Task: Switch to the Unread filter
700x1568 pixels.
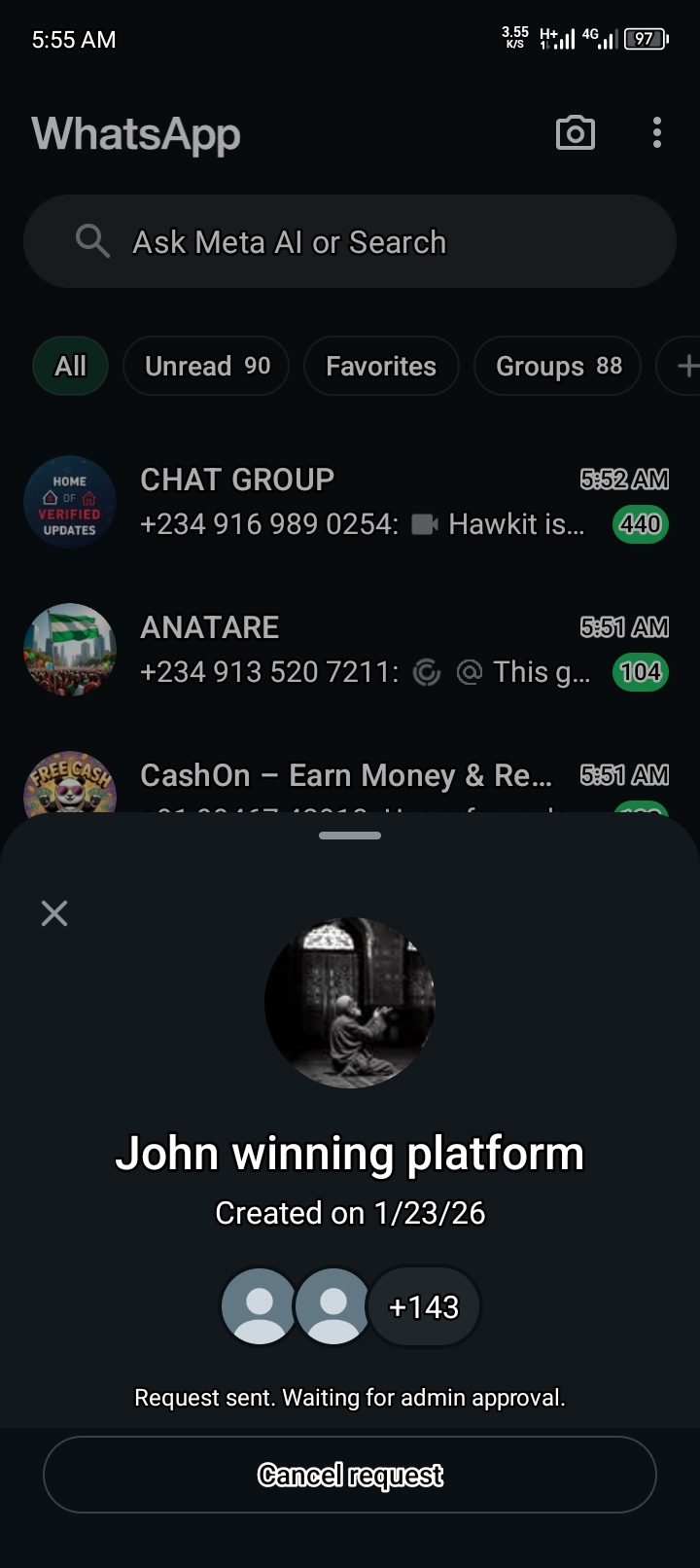Action: coord(206,367)
